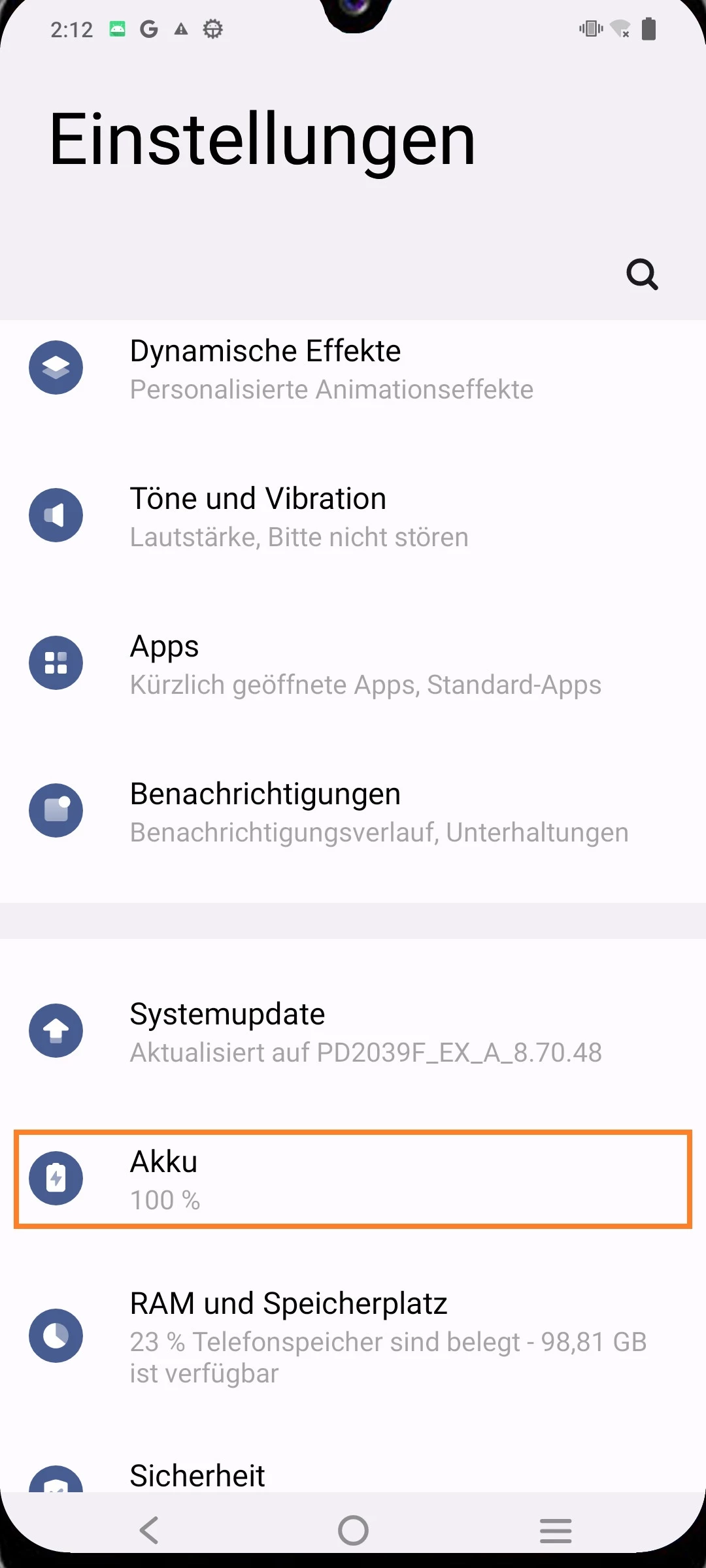Open Dynamische Effekte settings

click(353, 369)
